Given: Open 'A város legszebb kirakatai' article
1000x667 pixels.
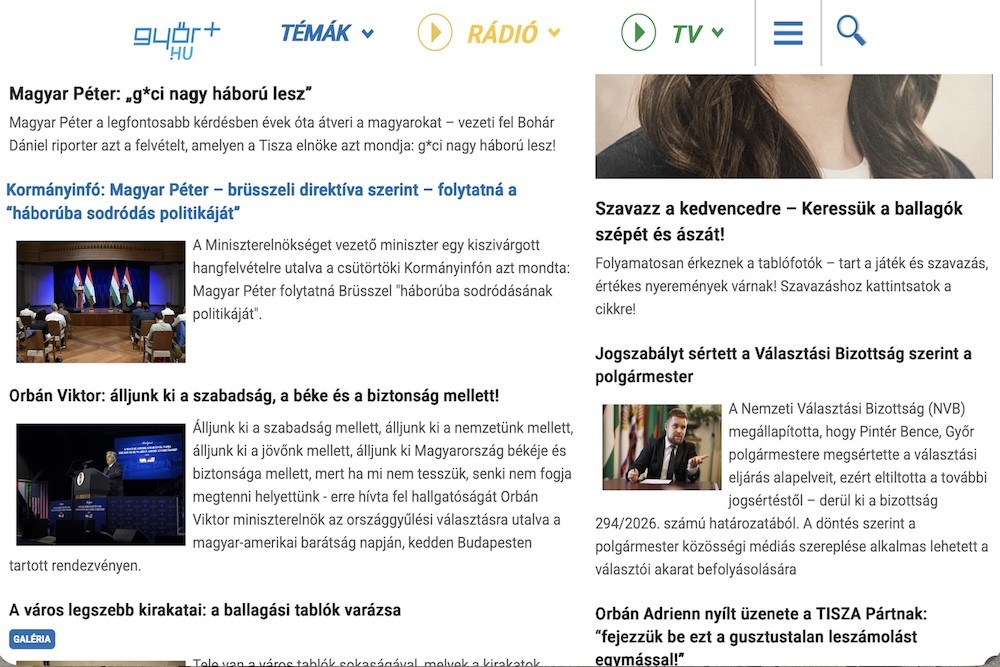Looking at the screenshot, I should (205, 609).
